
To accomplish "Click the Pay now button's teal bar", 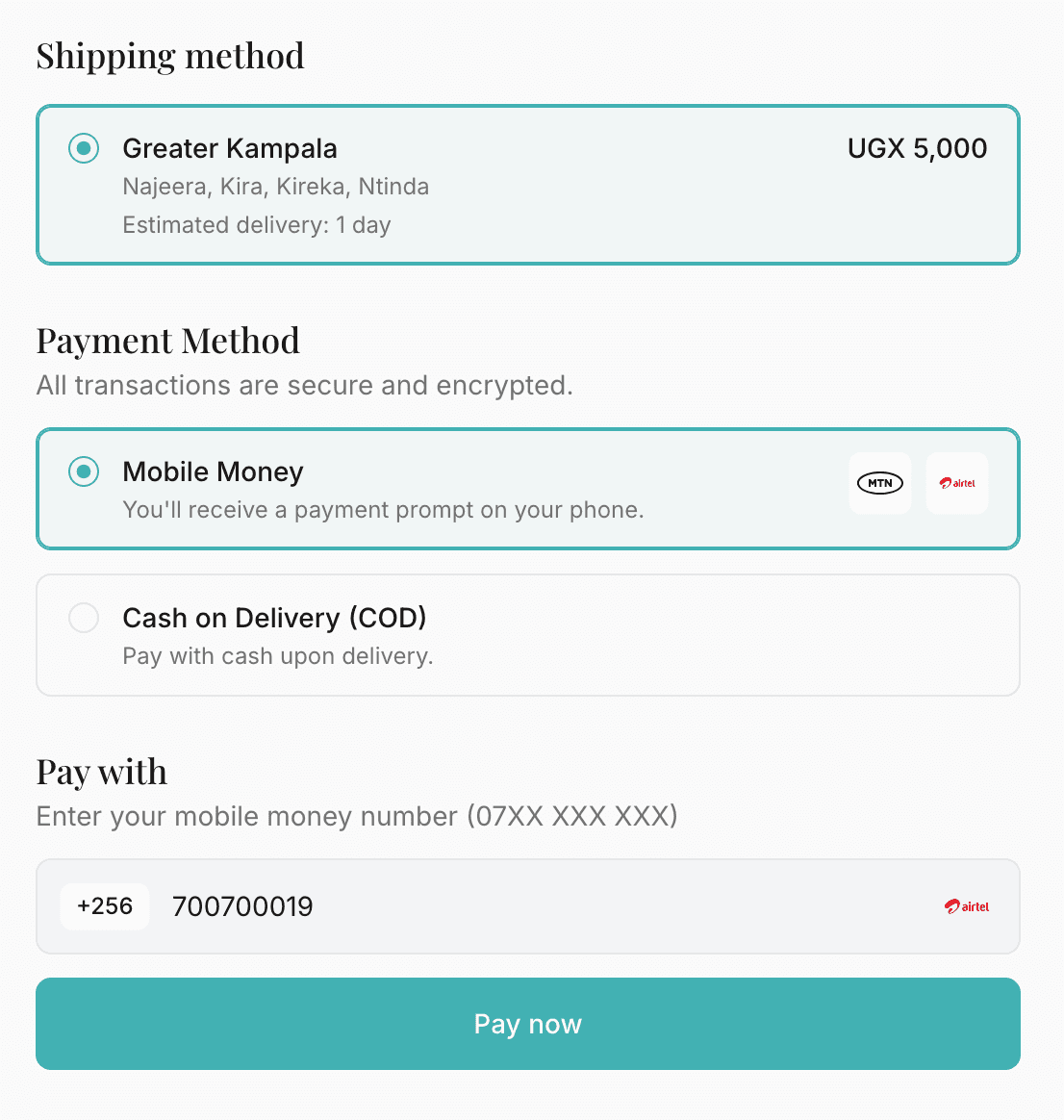I will pos(527,1024).
